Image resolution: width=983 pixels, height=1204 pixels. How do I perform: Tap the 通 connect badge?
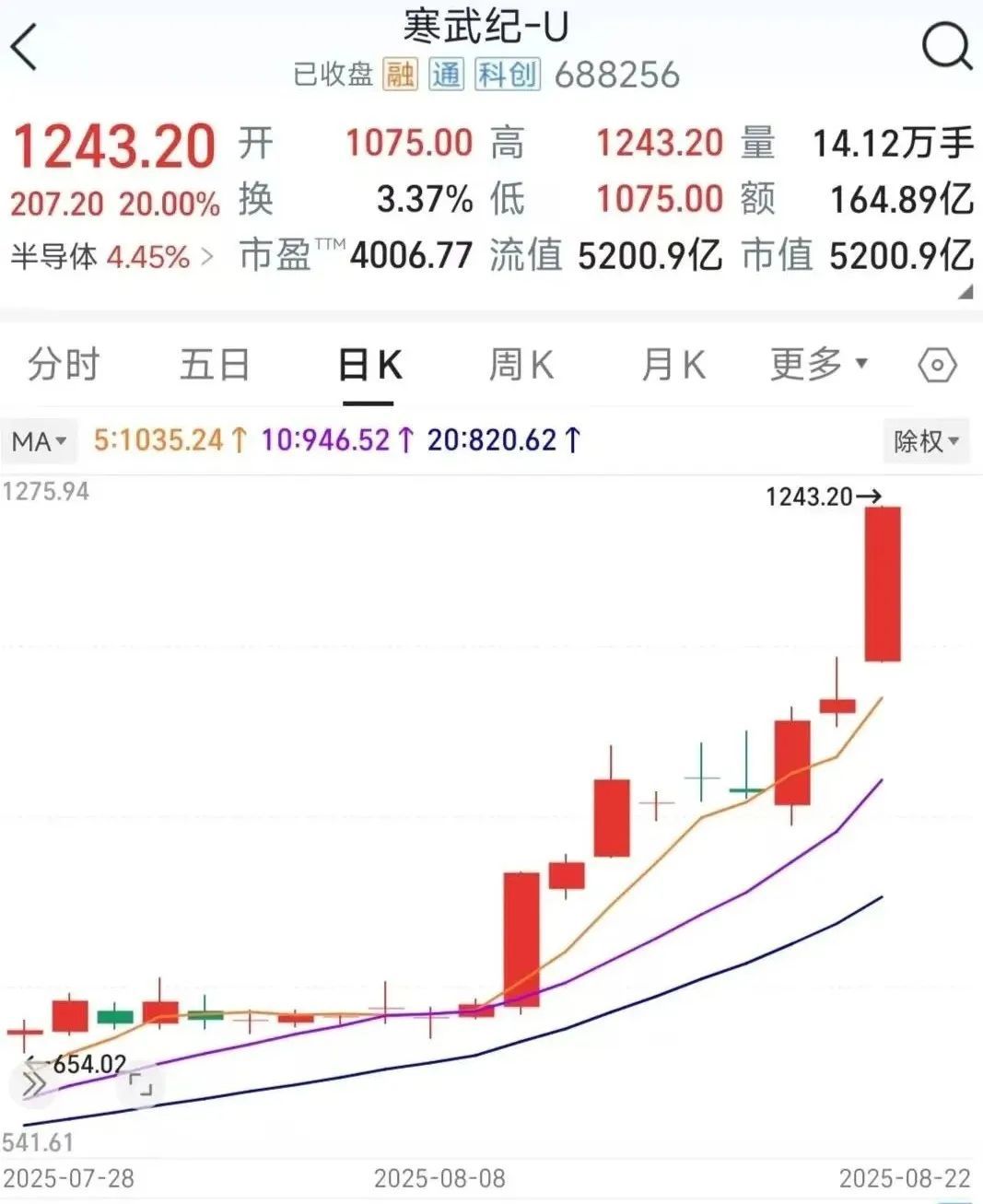click(445, 77)
